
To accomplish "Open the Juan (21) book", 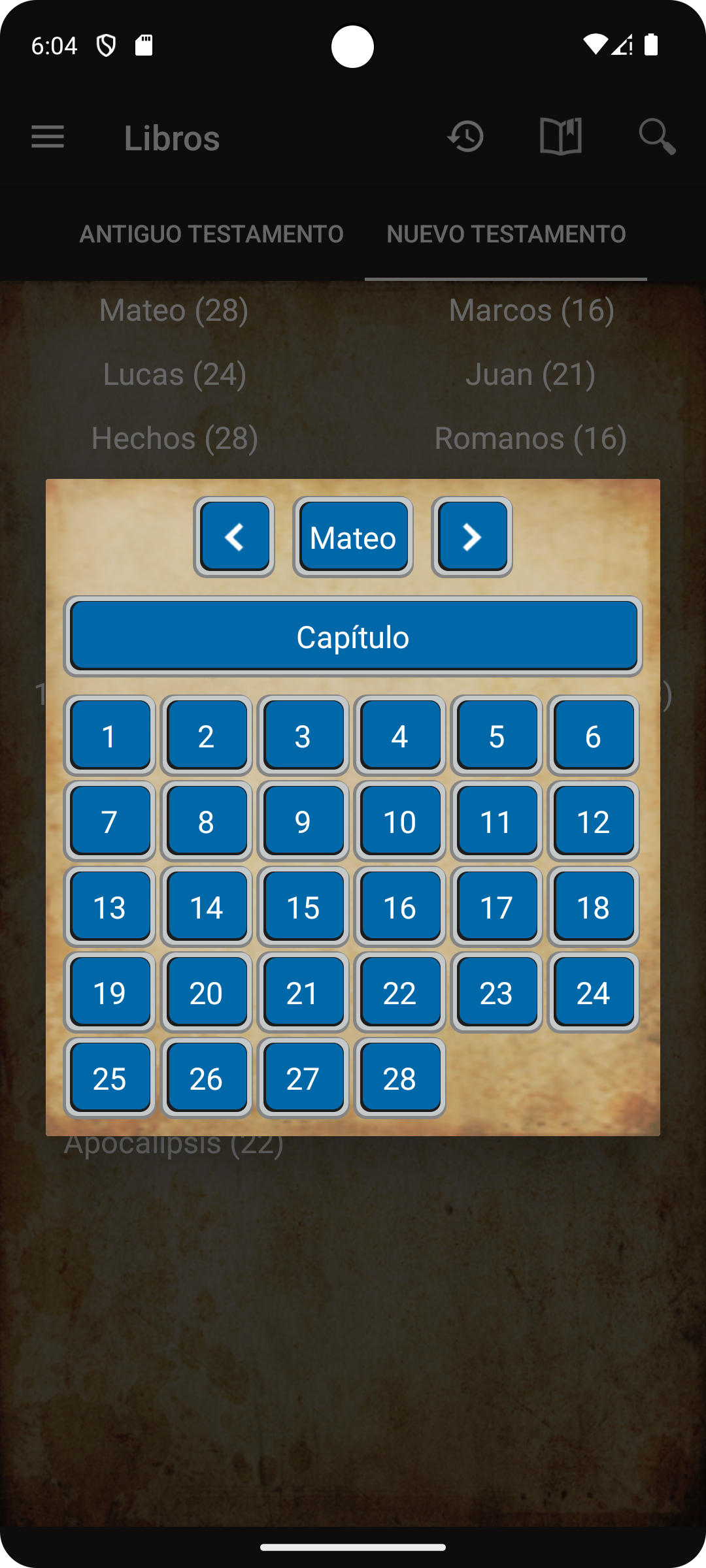I will pos(531,374).
